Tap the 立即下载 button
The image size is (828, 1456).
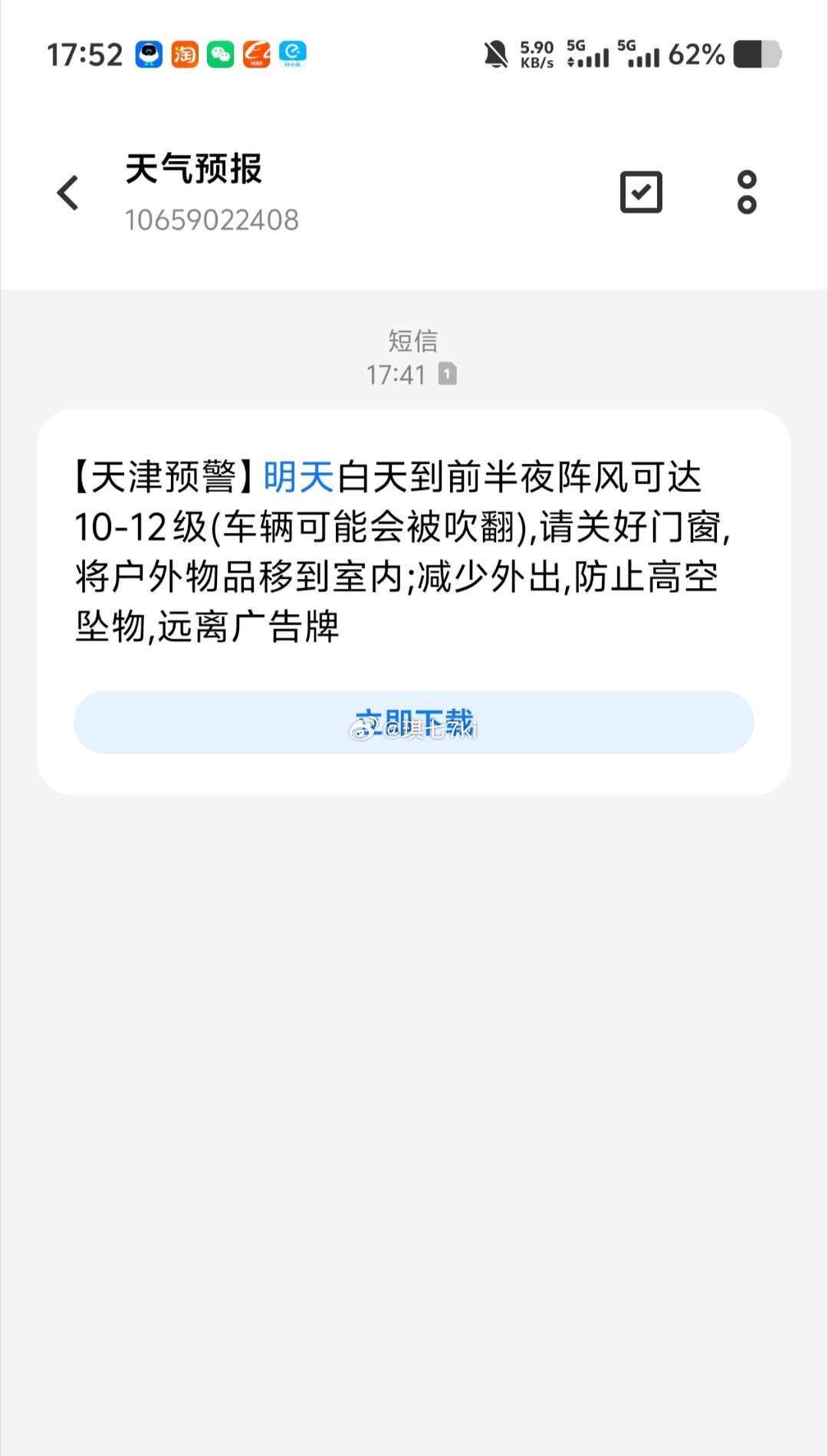click(x=414, y=722)
